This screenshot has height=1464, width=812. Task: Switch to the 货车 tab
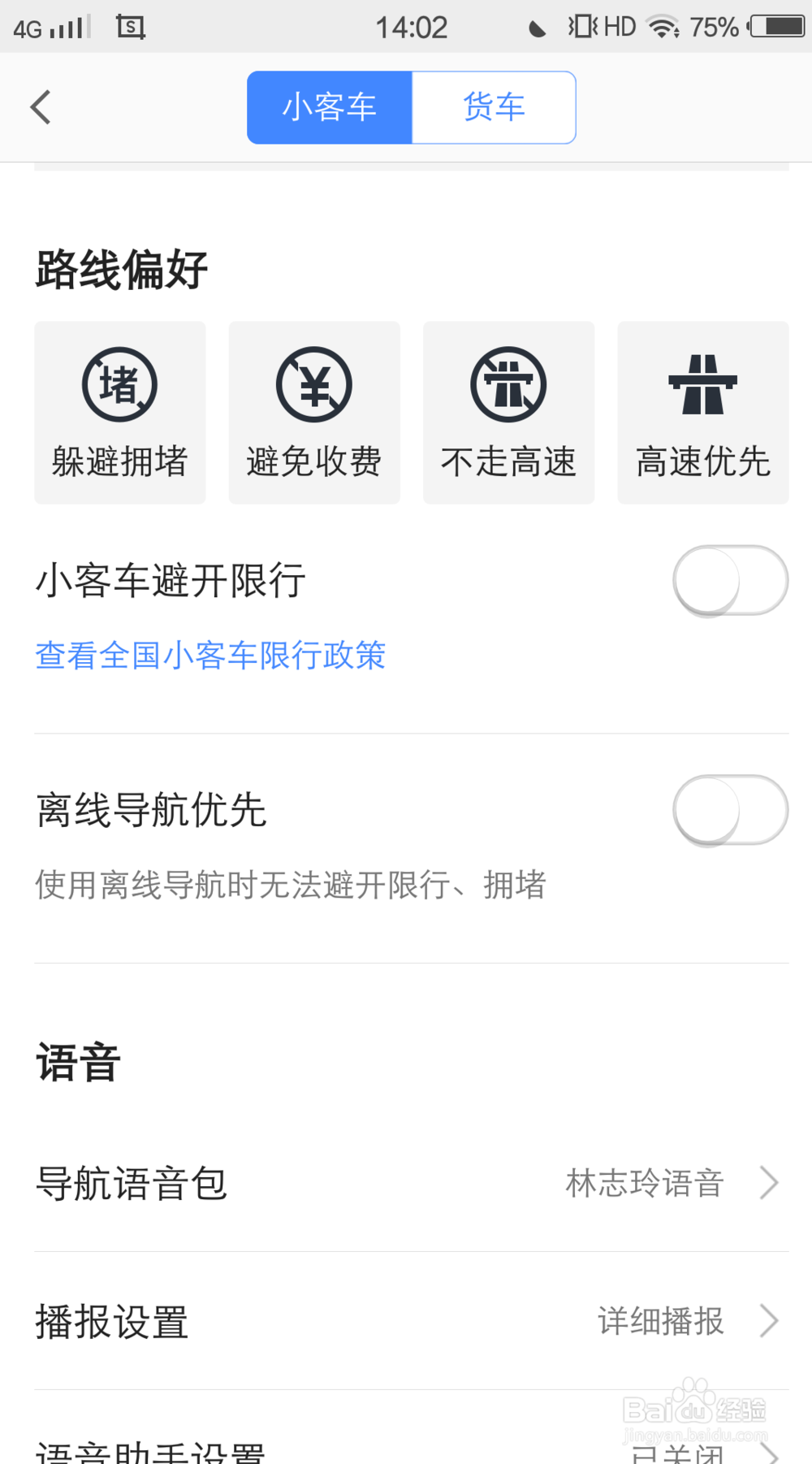point(494,107)
